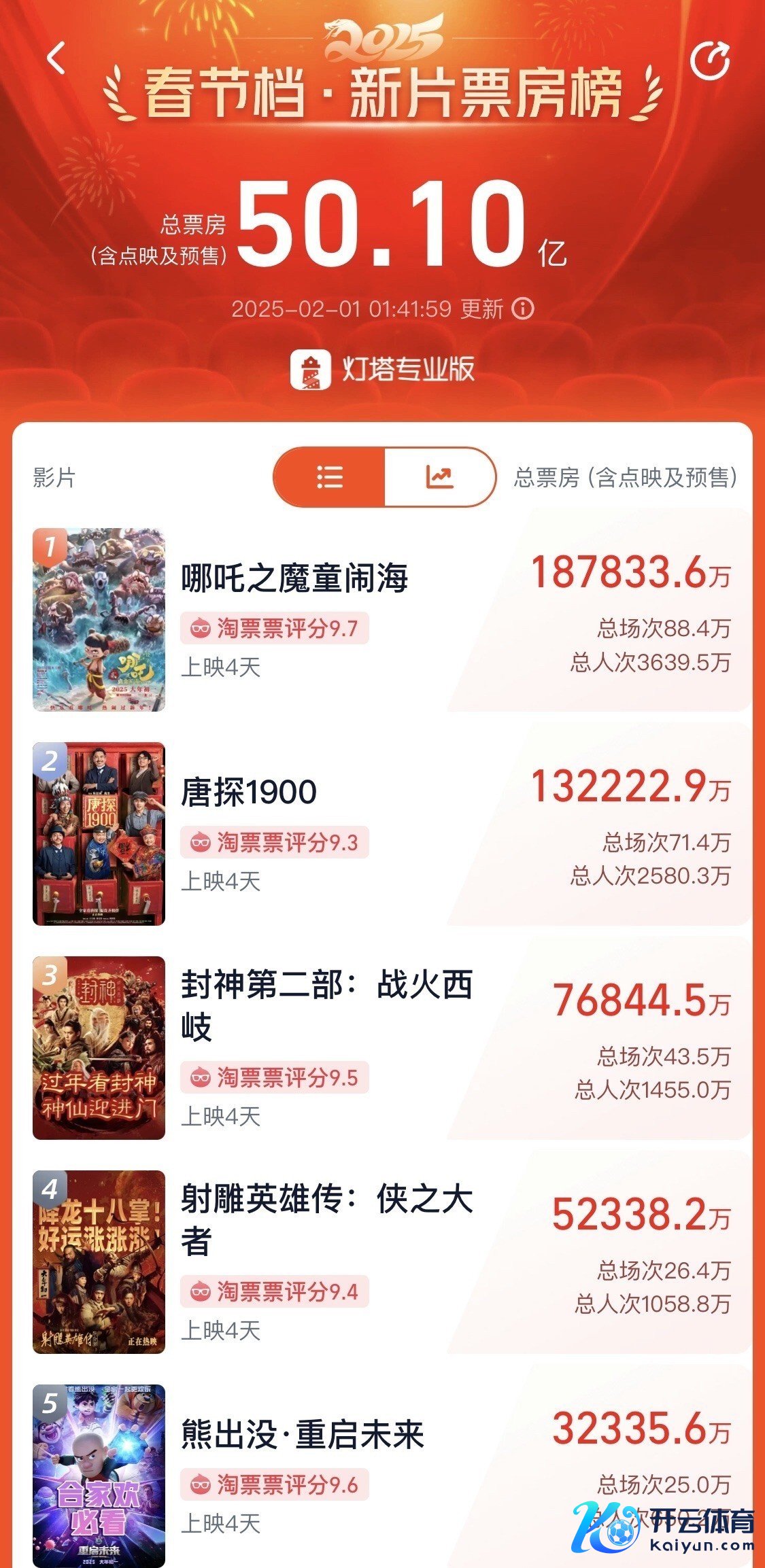Viewport: 765px width, 1568px height.
Task: Go back using the top-left arrow
Action: 56,58
